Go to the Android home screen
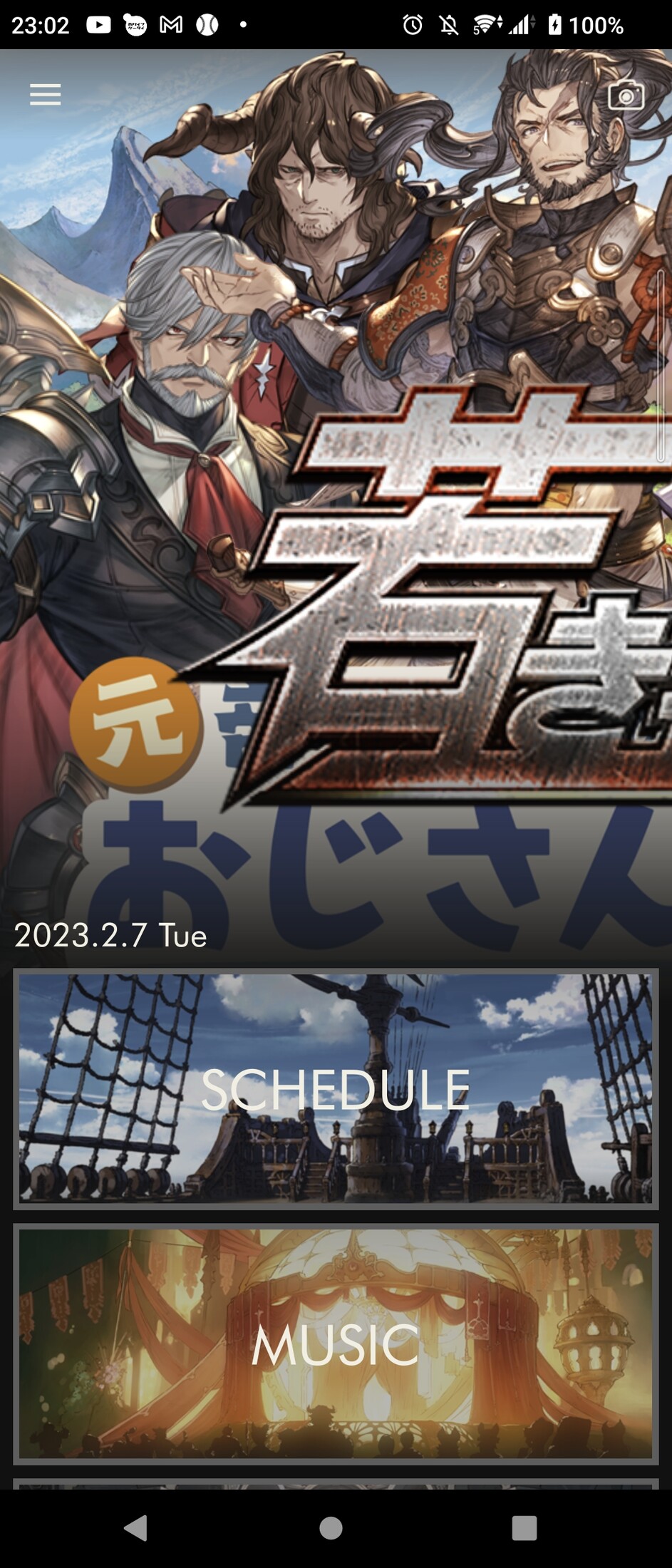This screenshot has height=1568, width=672. (x=331, y=1527)
